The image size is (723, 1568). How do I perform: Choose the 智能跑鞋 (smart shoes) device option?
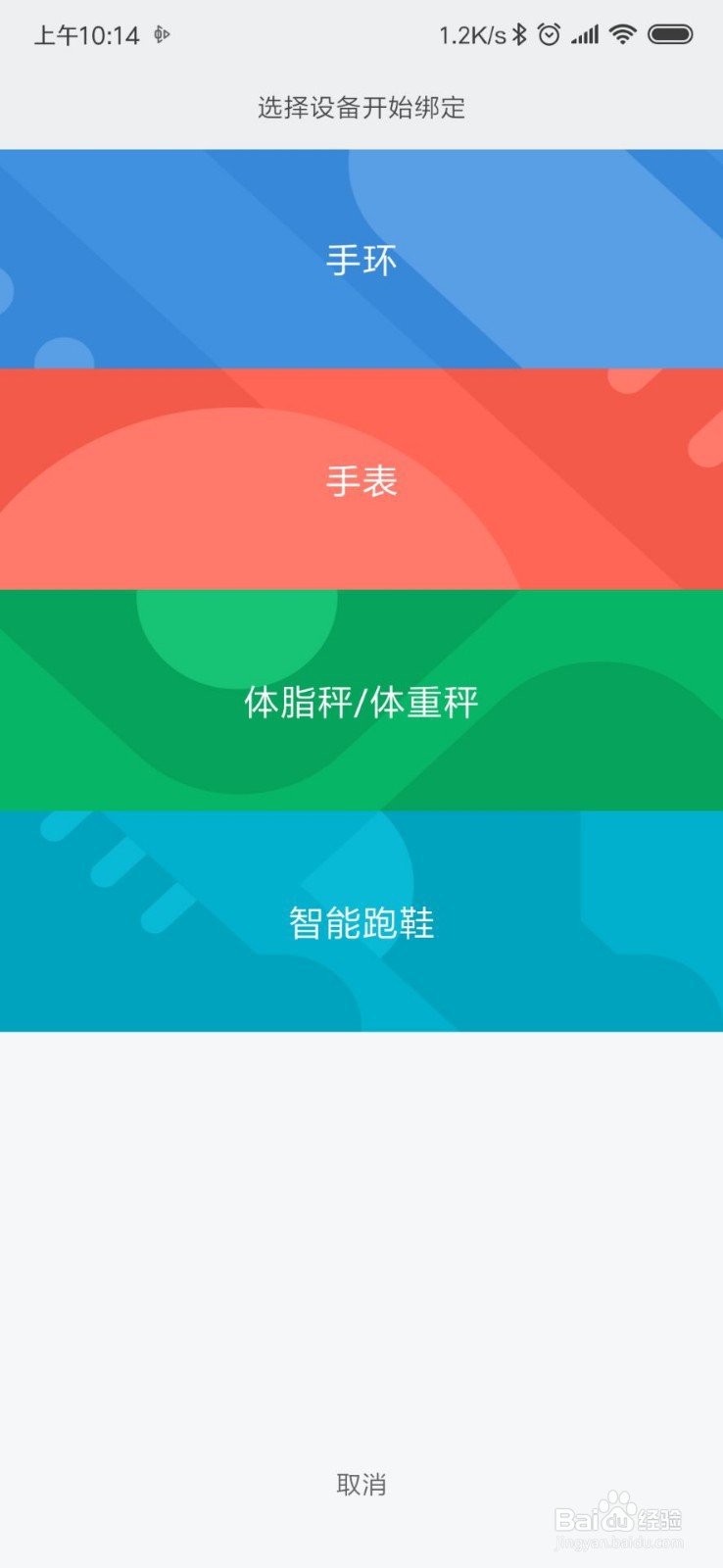click(361, 922)
